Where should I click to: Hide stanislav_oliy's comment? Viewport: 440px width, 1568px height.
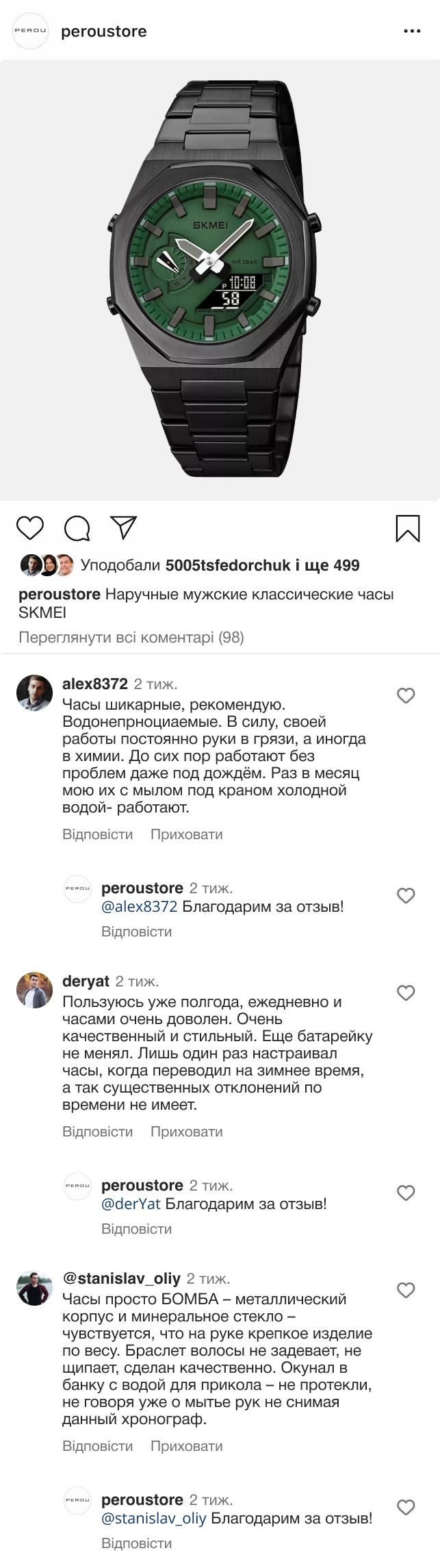pos(186,1446)
